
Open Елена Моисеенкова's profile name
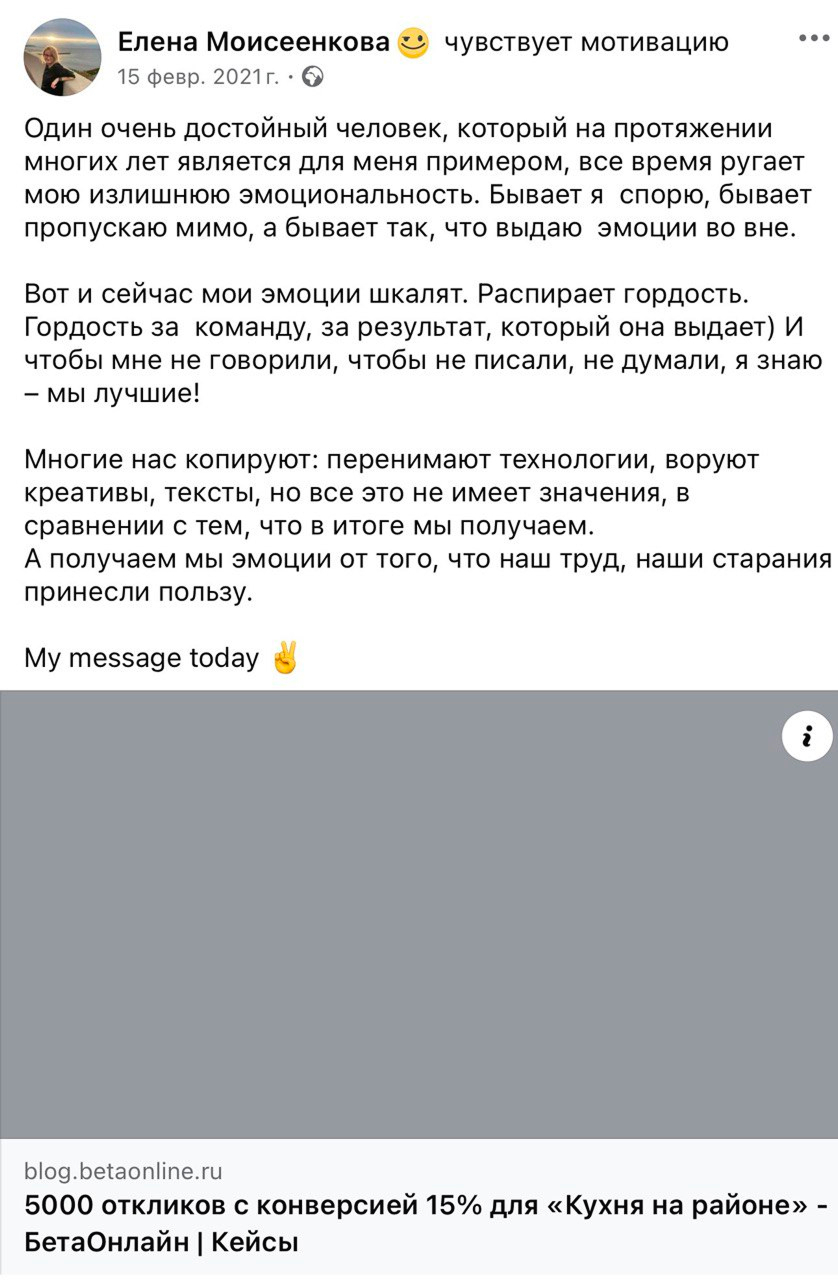254,43
